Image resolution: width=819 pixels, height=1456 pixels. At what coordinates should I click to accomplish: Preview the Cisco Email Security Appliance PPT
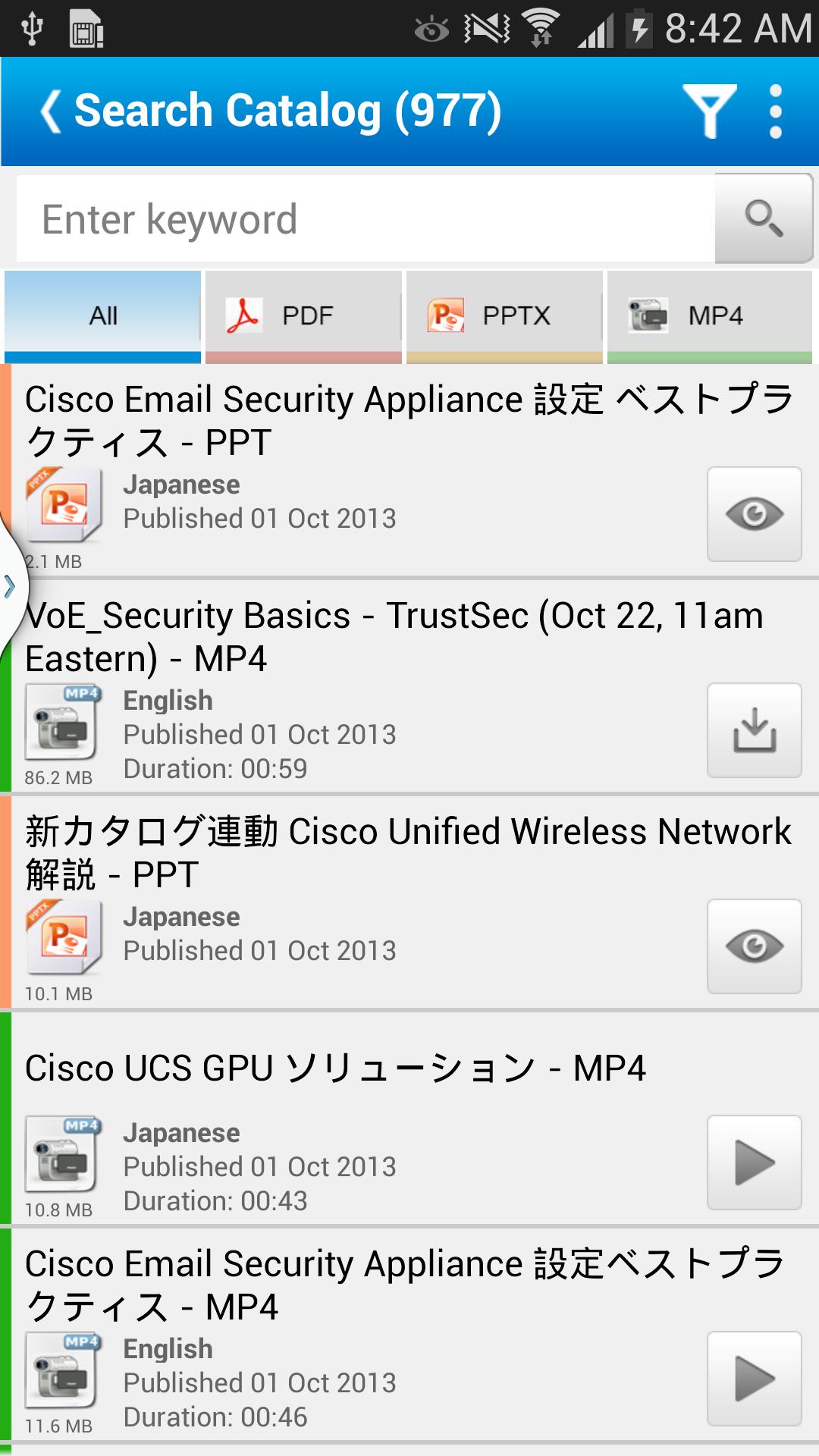[x=753, y=514]
